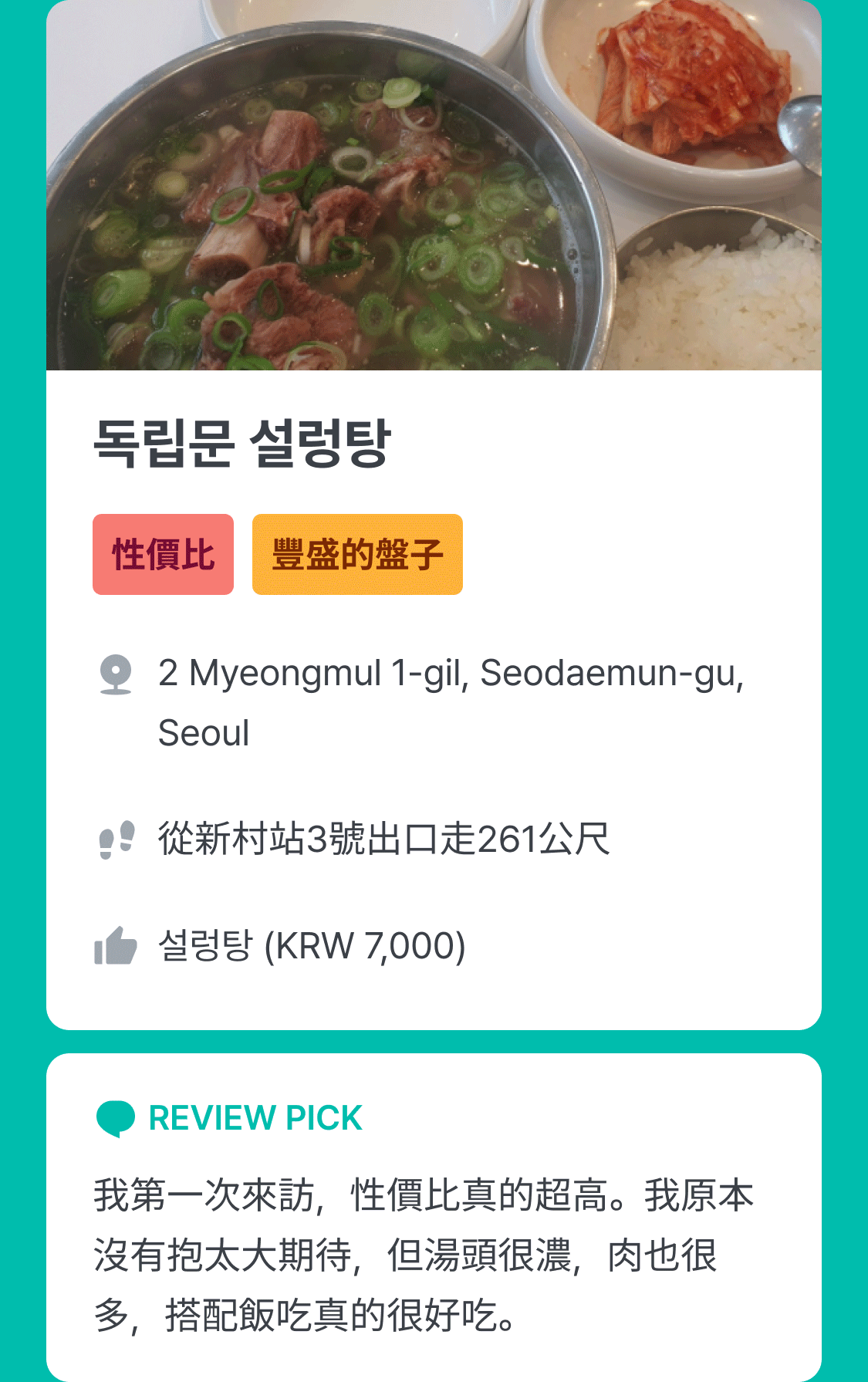Select the recommended dish 설렁탕 (KRW 7,000)
The height and width of the screenshot is (1382, 868).
click(x=312, y=946)
